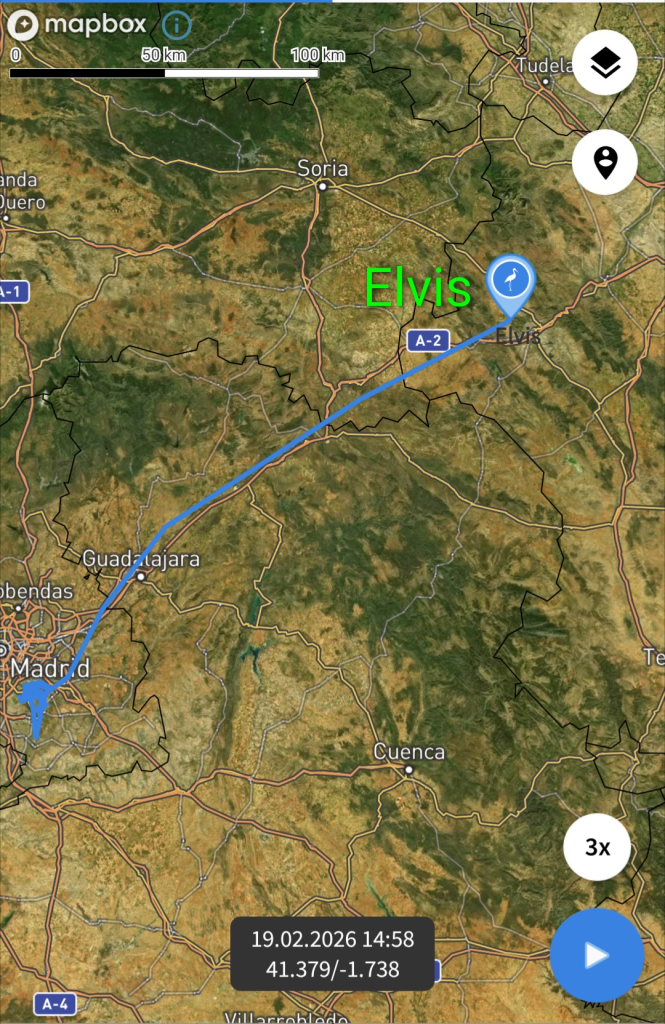Change the 3x playback speed
Viewport: 665px width, 1024px height.
pos(597,848)
